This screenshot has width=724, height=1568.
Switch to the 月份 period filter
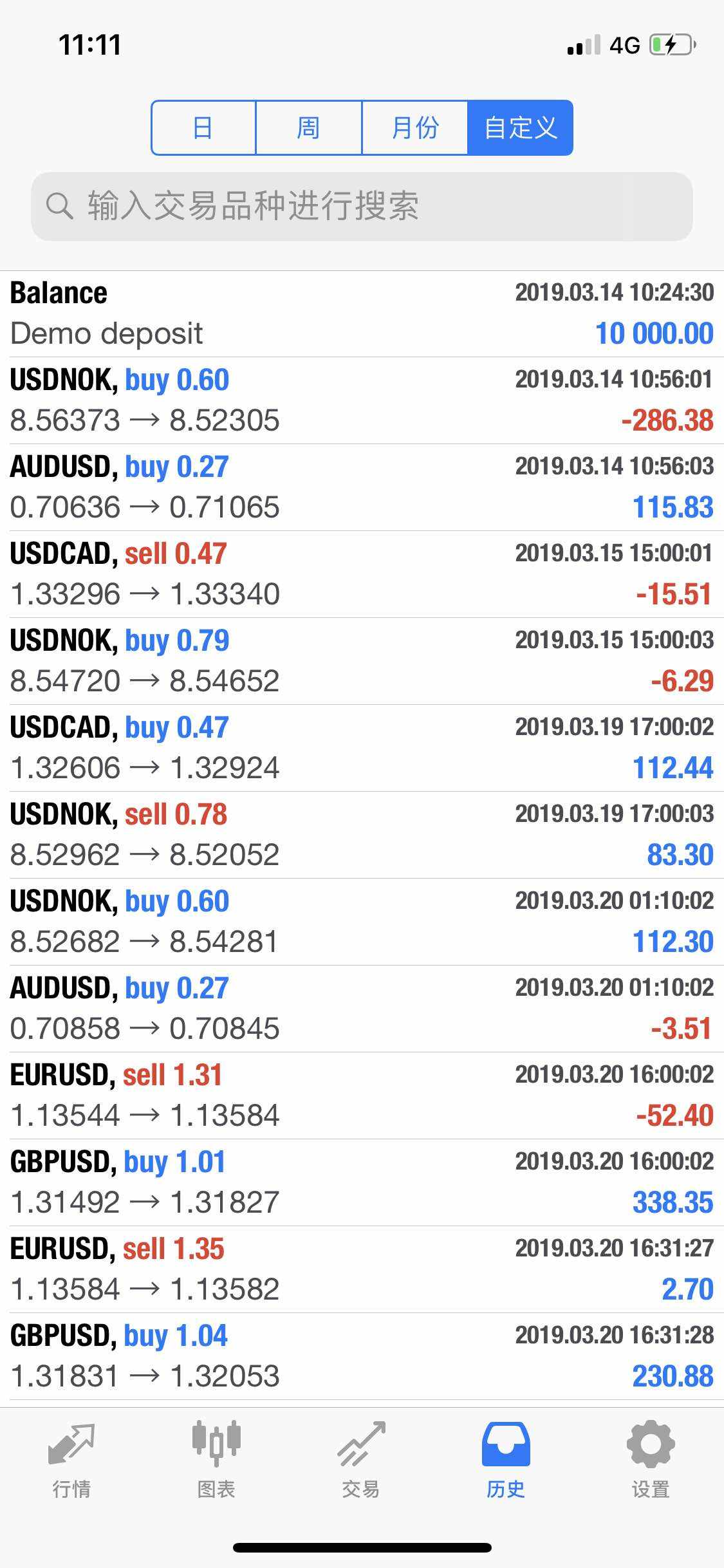414,127
